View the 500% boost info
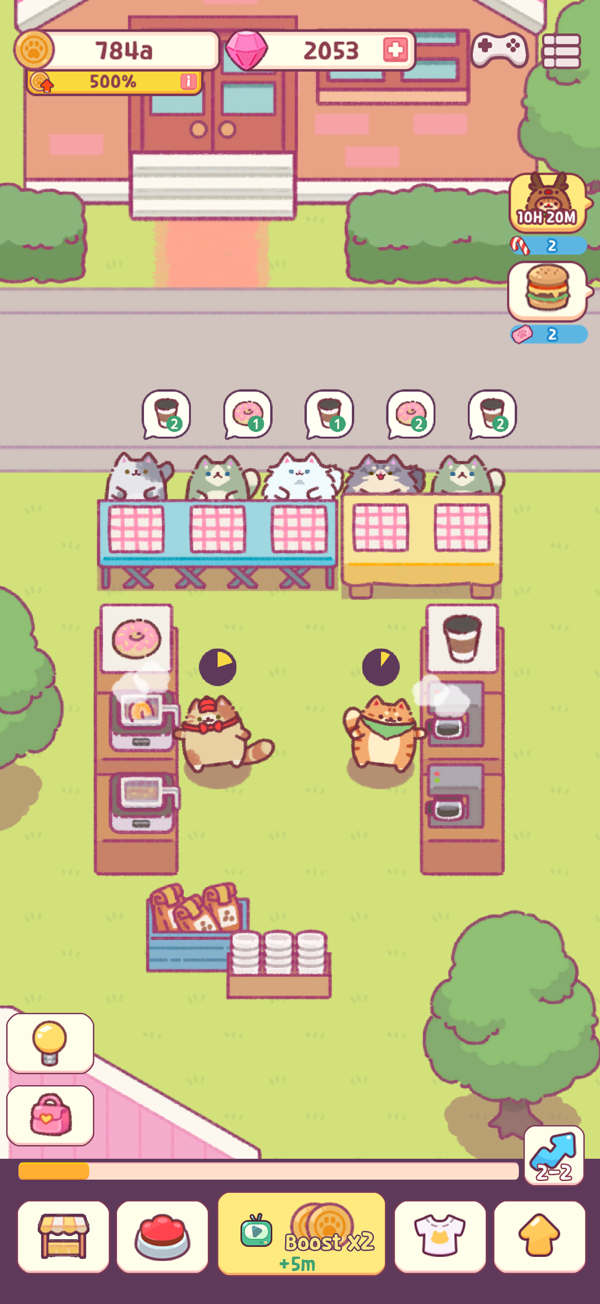600x1304 pixels. coord(188,82)
